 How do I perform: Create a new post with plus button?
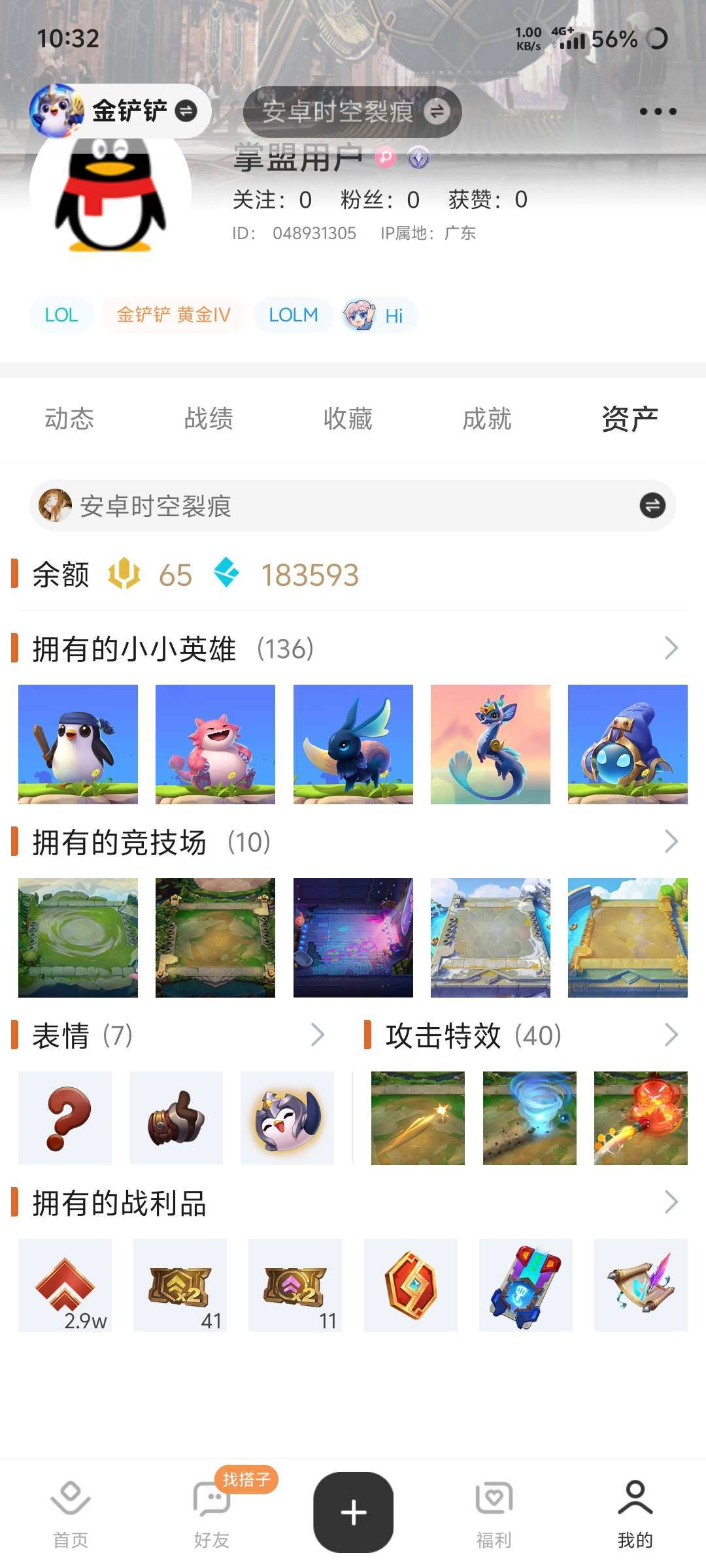coord(353,1512)
